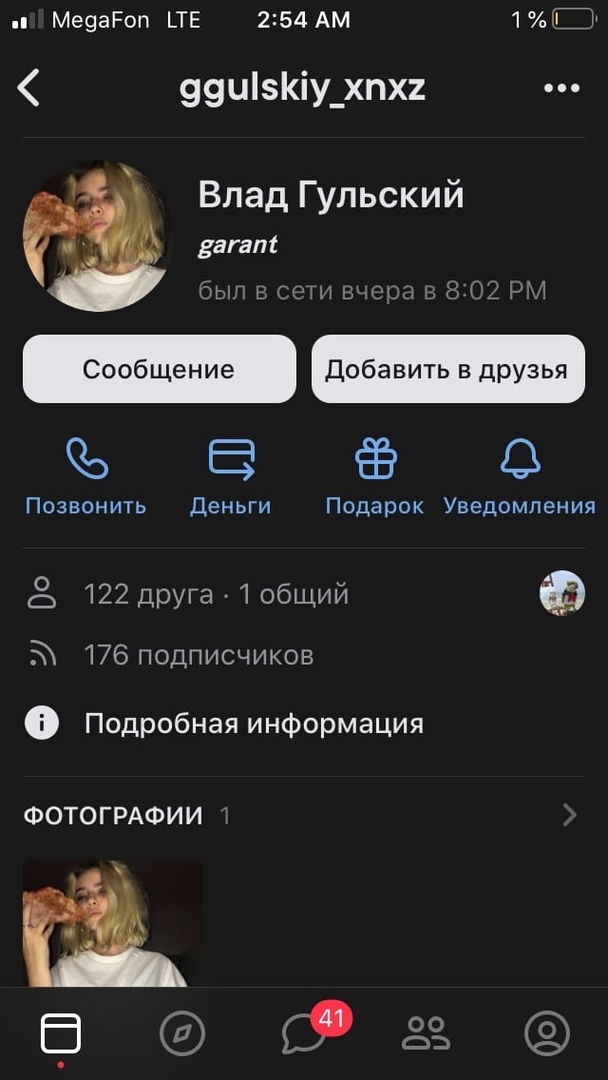
Task: Send money with Деньги
Action: (x=231, y=476)
